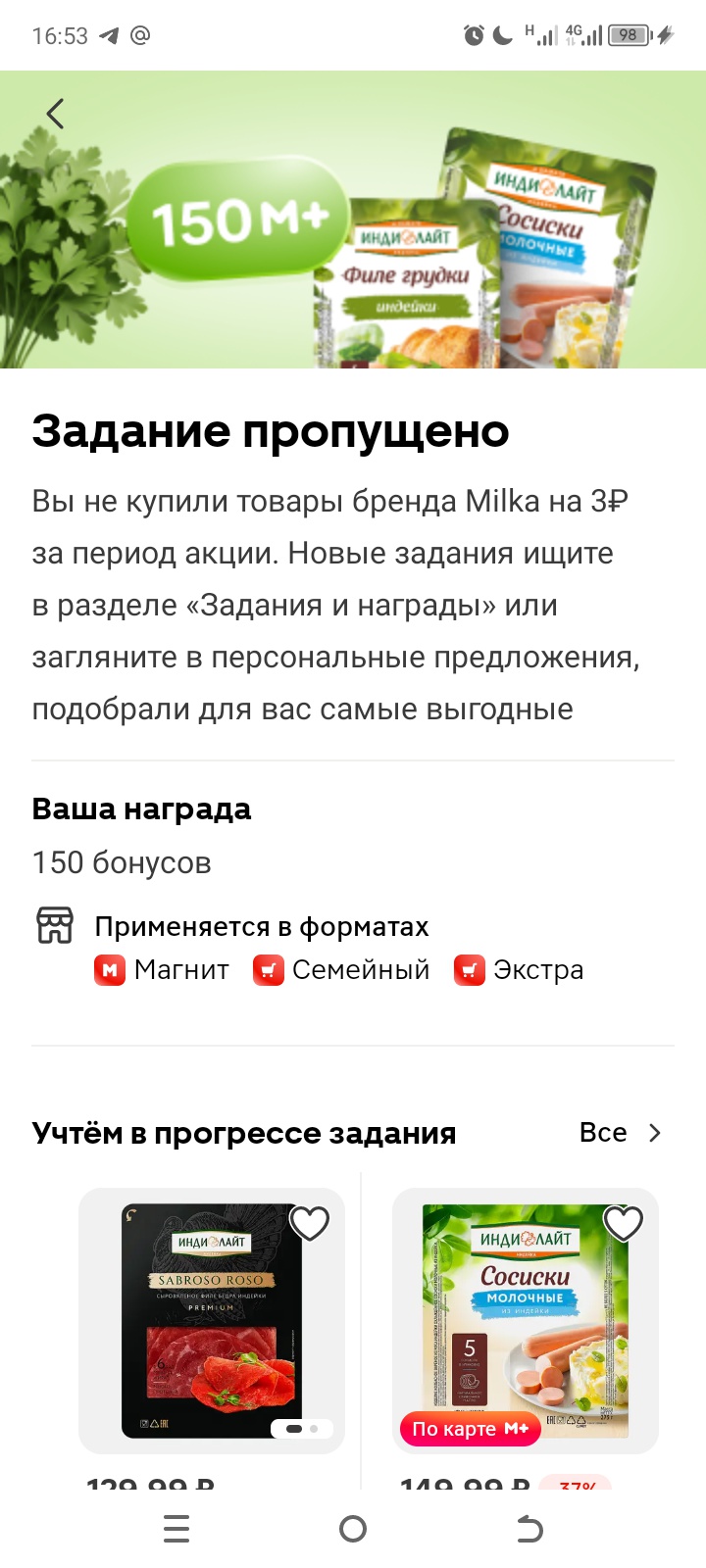
Task: Go back using the top-left arrow
Action: click(x=56, y=114)
